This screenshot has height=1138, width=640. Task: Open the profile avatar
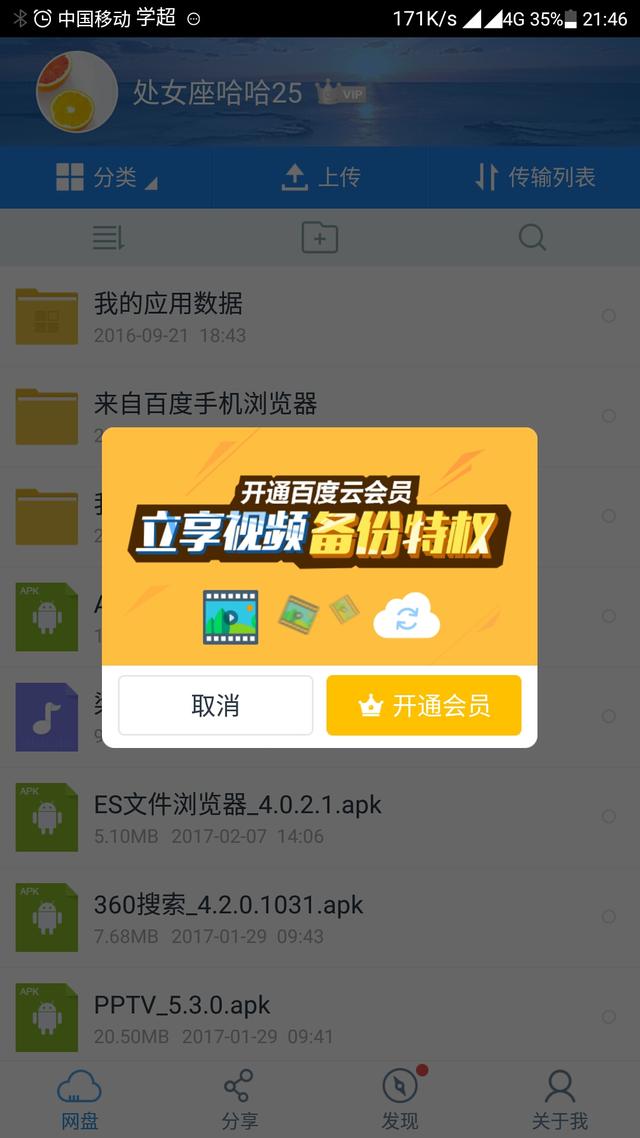tap(77, 92)
